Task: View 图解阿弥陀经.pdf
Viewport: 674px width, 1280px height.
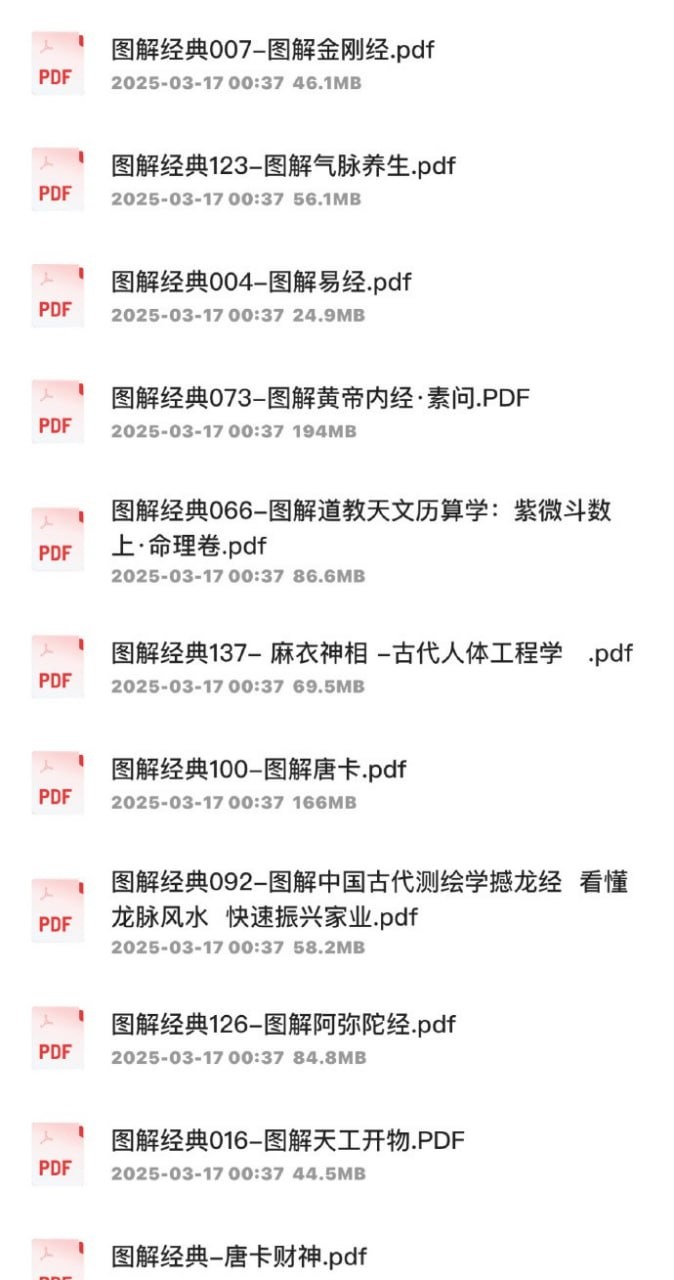Action: point(337,1038)
